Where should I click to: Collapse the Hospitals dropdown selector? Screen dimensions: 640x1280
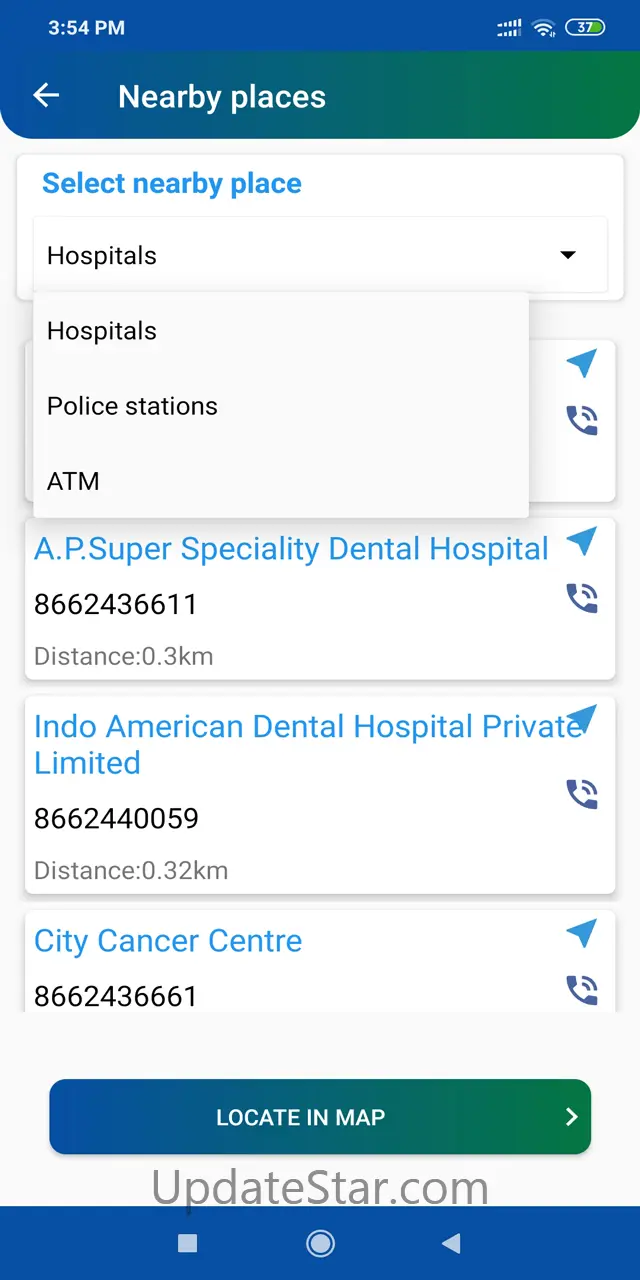click(567, 255)
